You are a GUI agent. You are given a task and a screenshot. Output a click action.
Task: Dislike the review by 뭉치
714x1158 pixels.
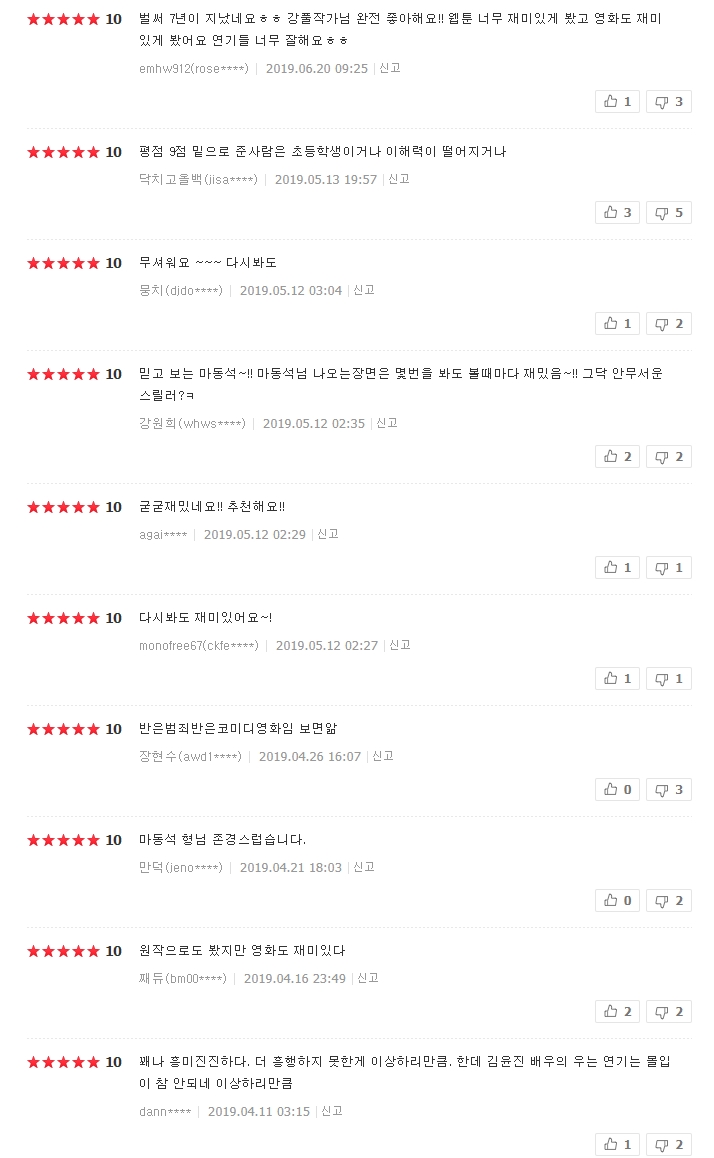668,323
